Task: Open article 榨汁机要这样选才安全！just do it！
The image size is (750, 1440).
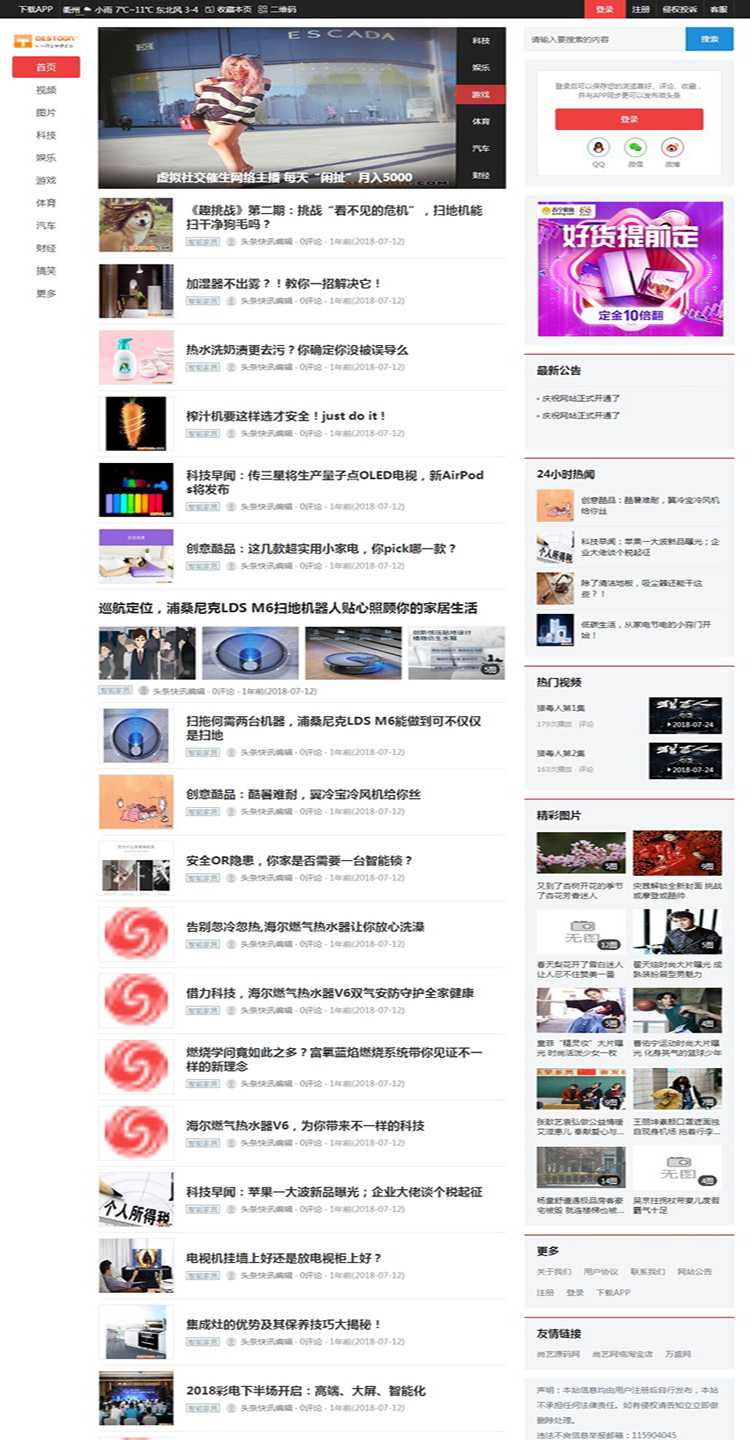Action: coord(286,416)
